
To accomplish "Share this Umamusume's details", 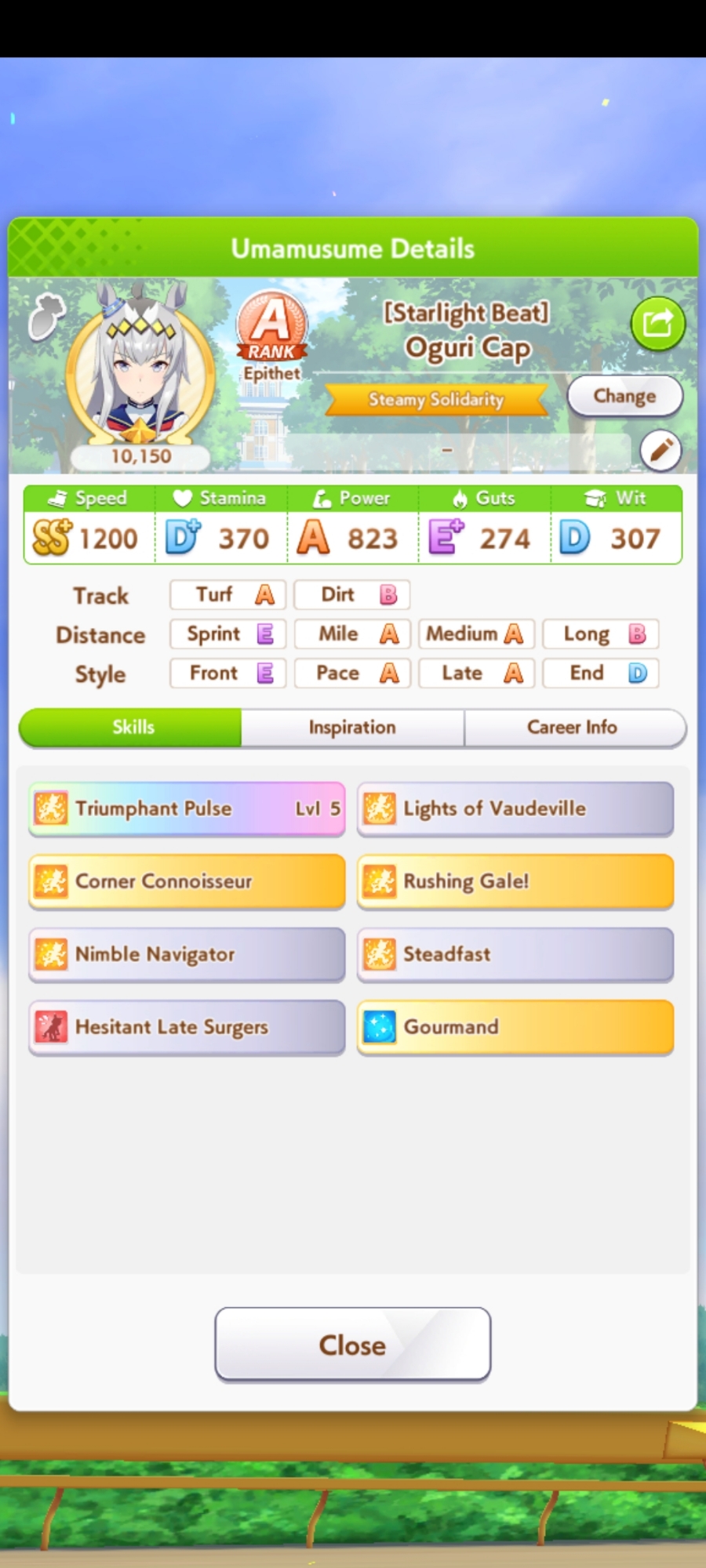I will tap(657, 323).
